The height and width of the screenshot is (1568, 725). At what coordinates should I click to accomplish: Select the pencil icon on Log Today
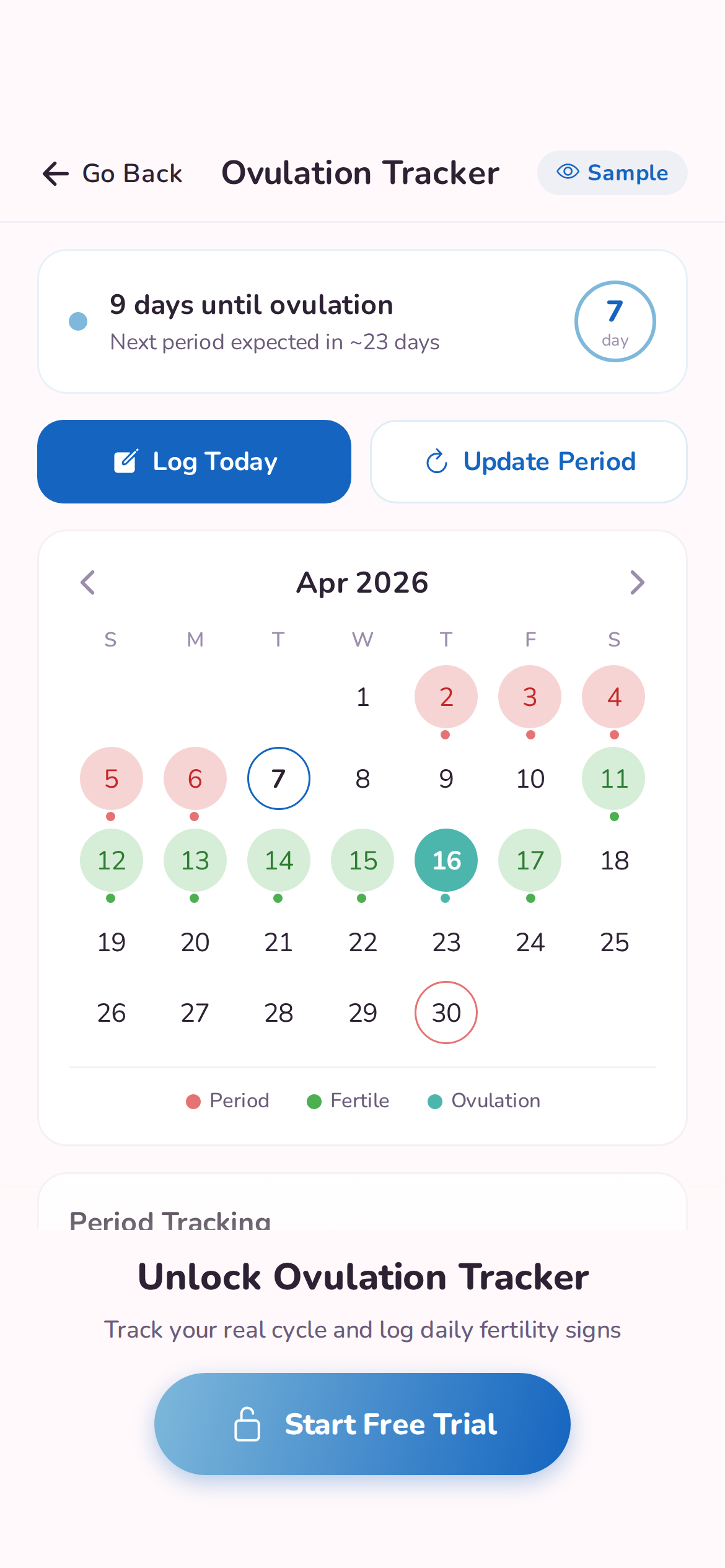(x=126, y=461)
